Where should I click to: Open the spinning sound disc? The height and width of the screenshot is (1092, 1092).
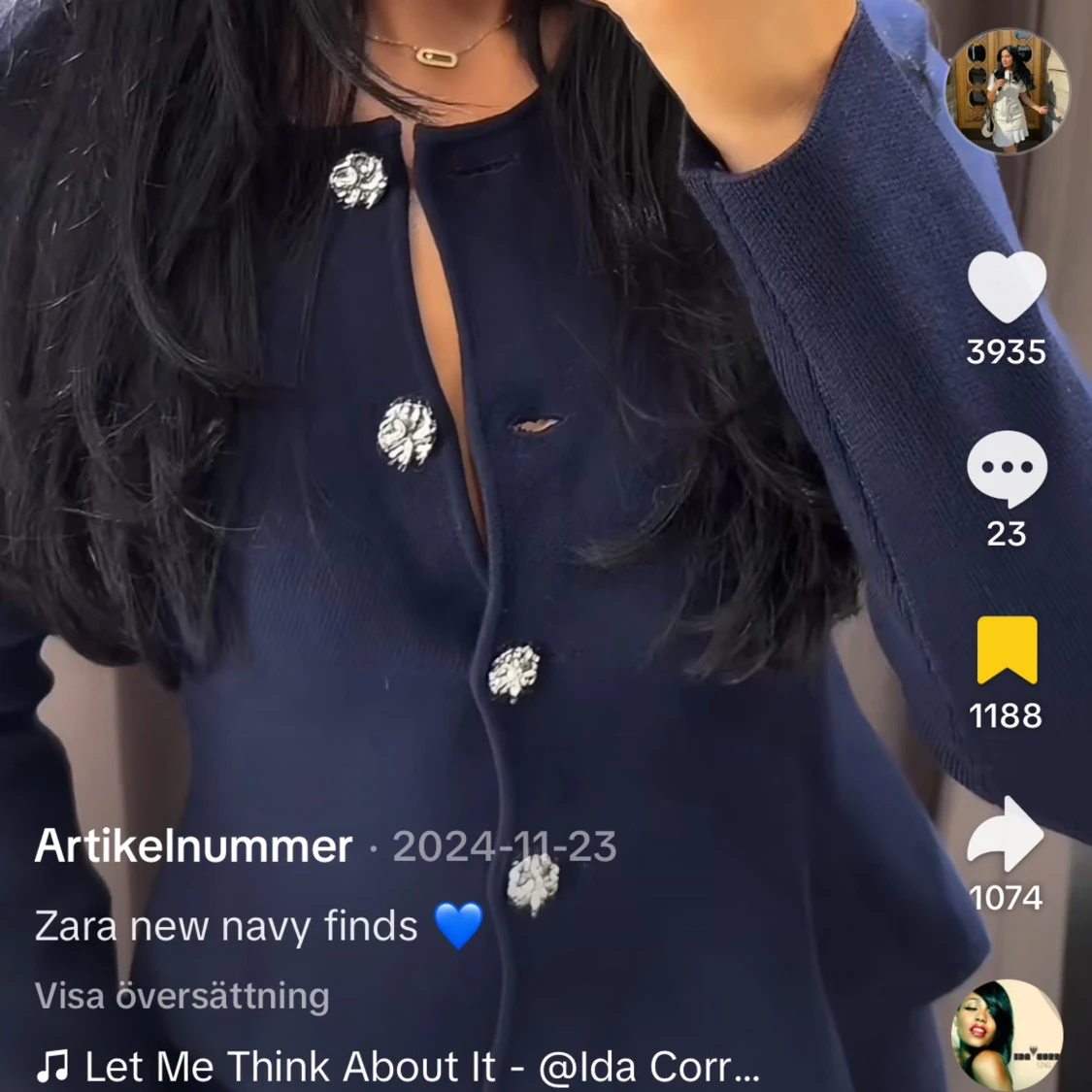(x=1007, y=1035)
